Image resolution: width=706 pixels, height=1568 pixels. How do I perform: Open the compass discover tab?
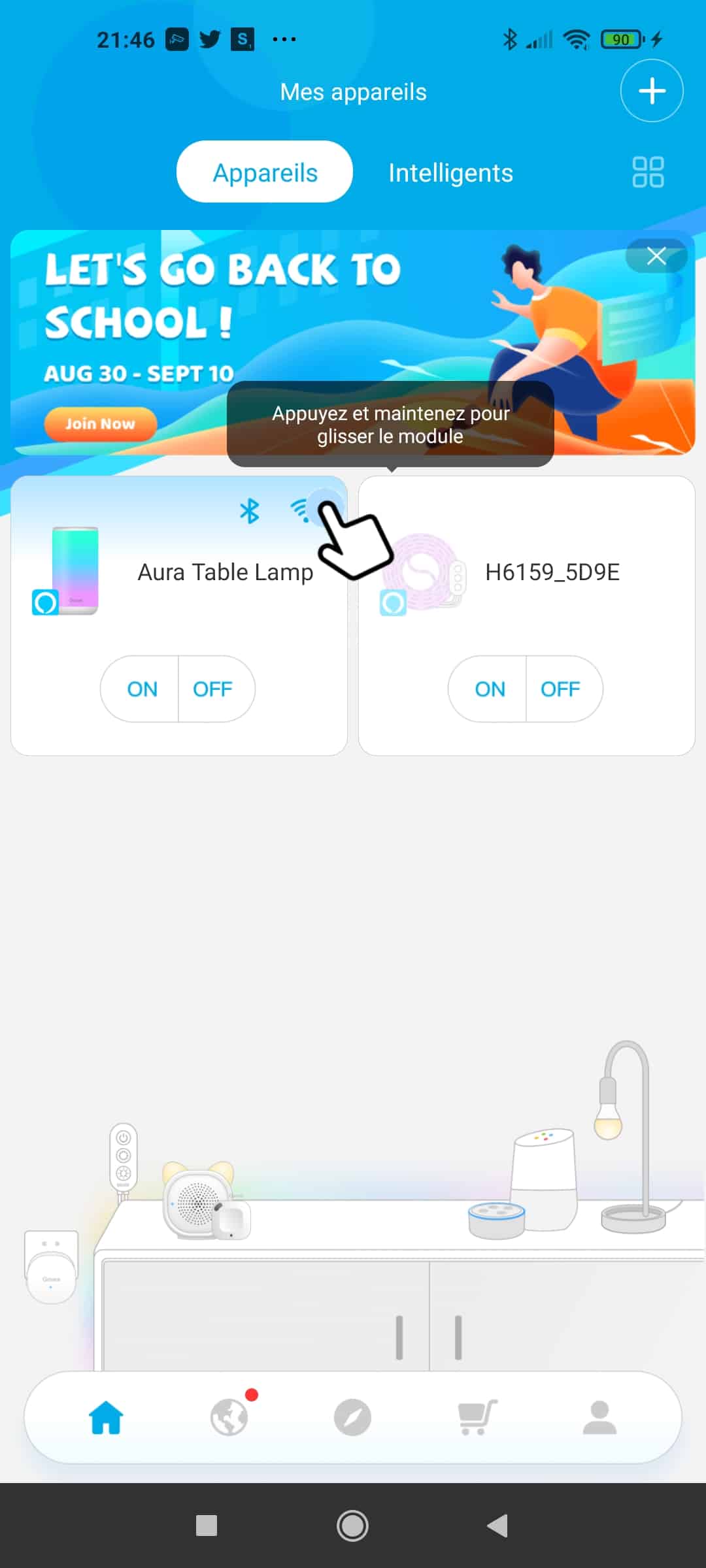pyautogui.click(x=352, y=1417)
